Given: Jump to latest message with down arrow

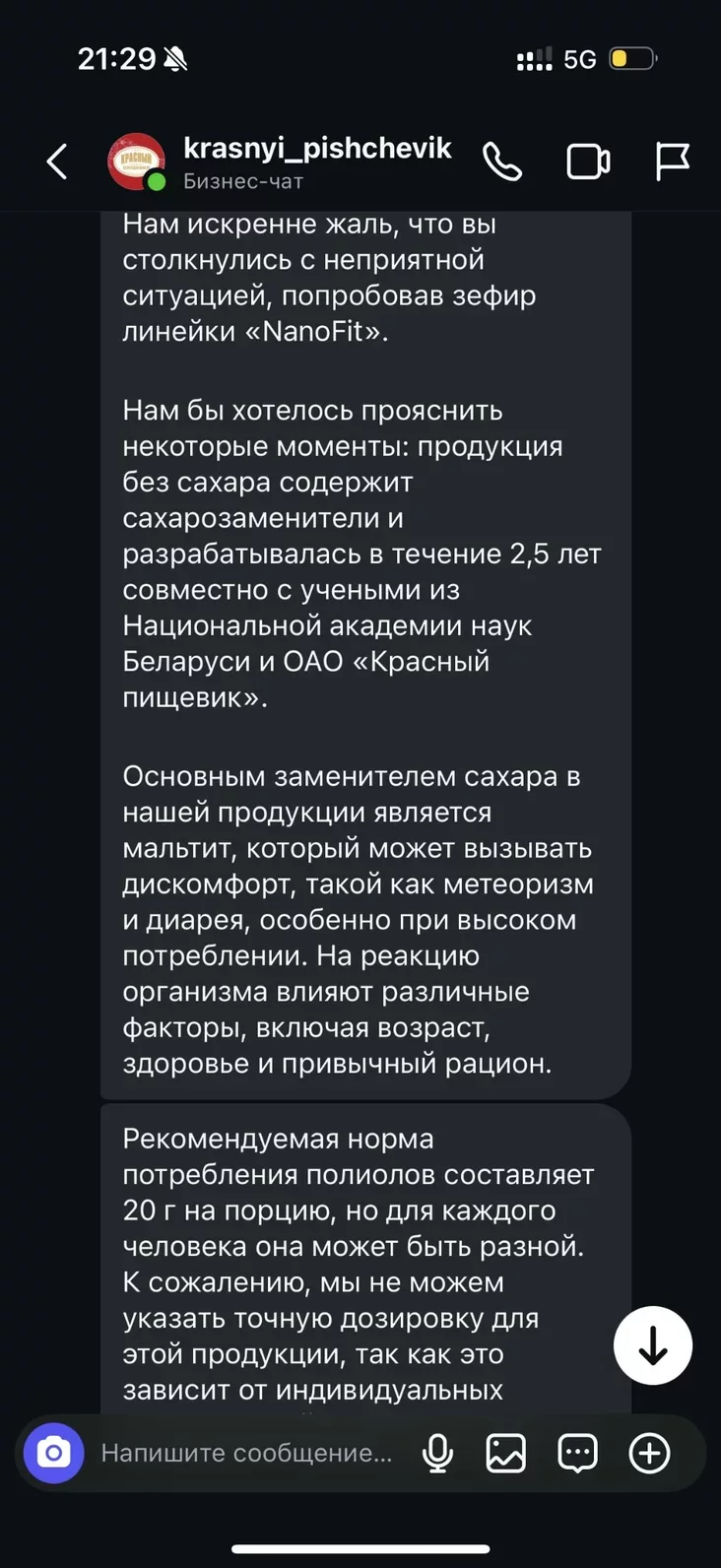Looking at the screenshot, I should pyautogui.click(x=653, y=1345).
